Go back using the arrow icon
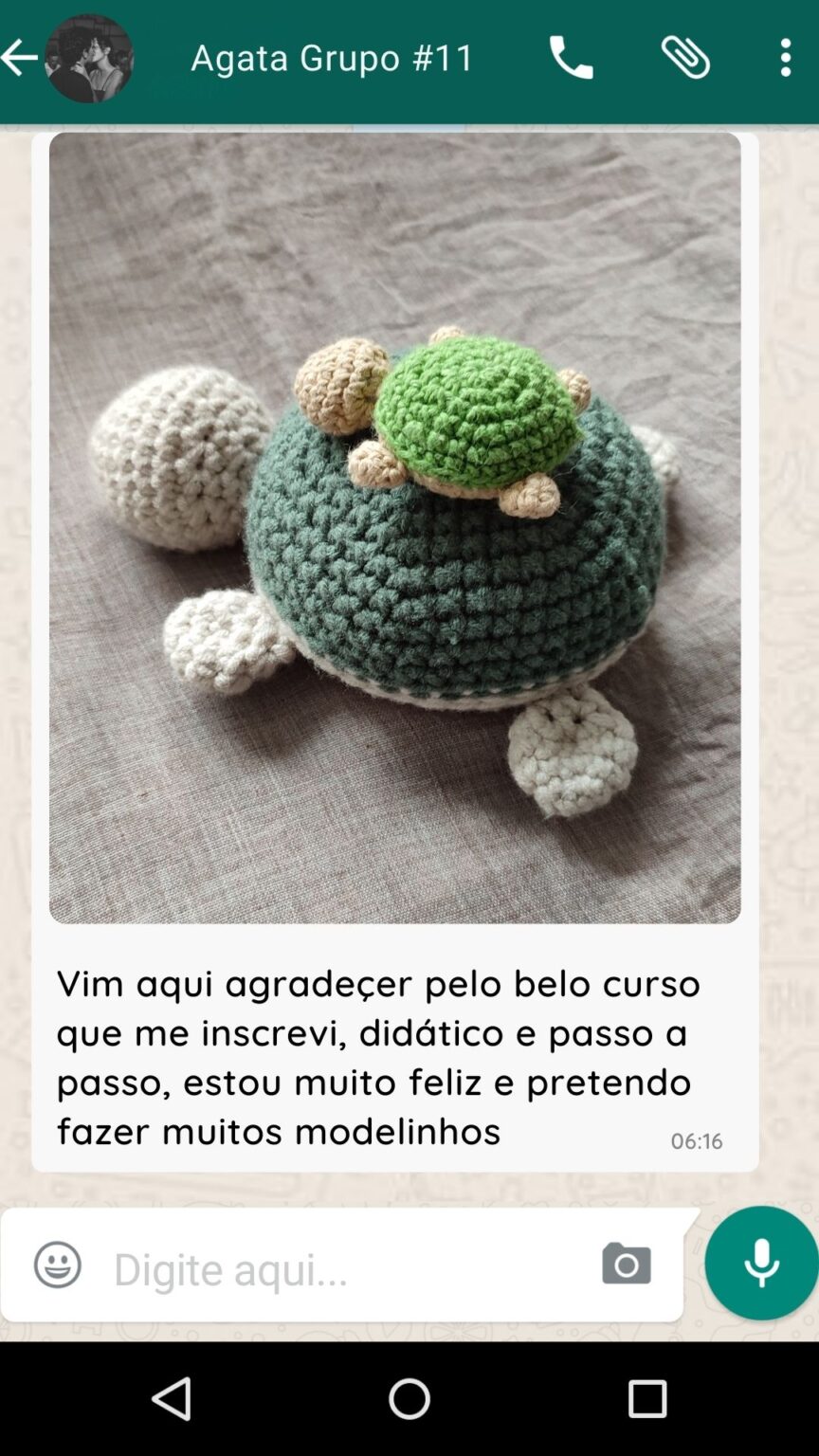This screenshot has height=1456, width=819. coord(19,58)
